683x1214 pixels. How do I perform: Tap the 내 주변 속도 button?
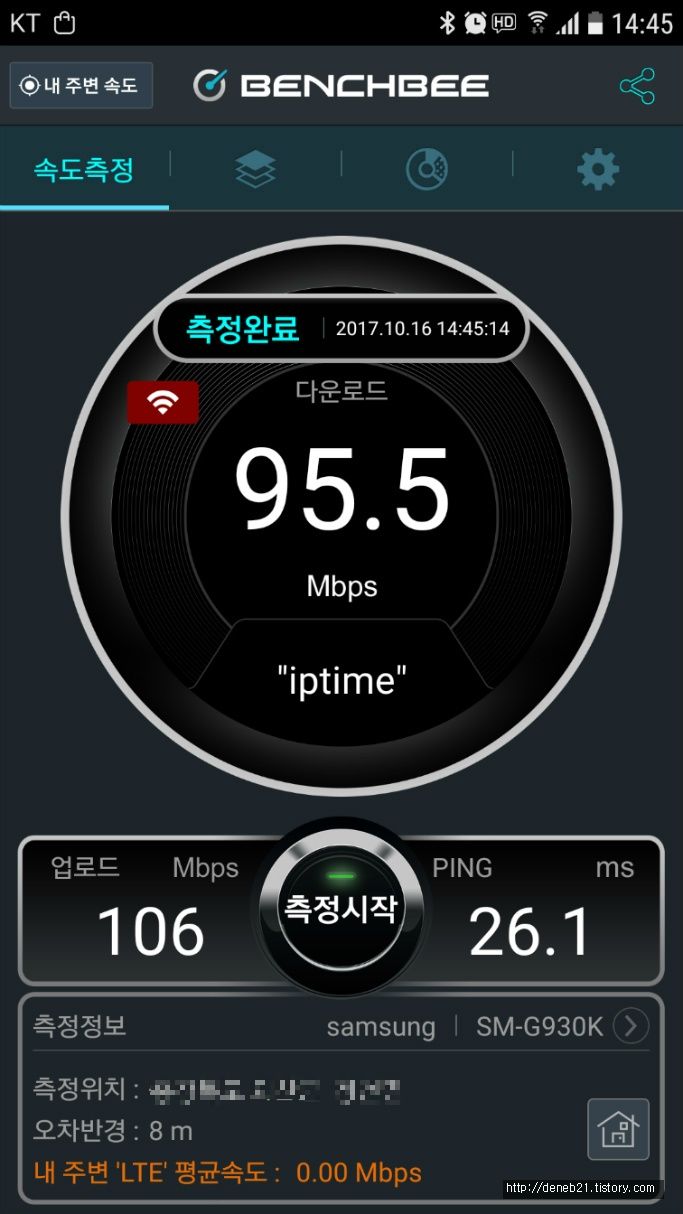coord(81,85)
